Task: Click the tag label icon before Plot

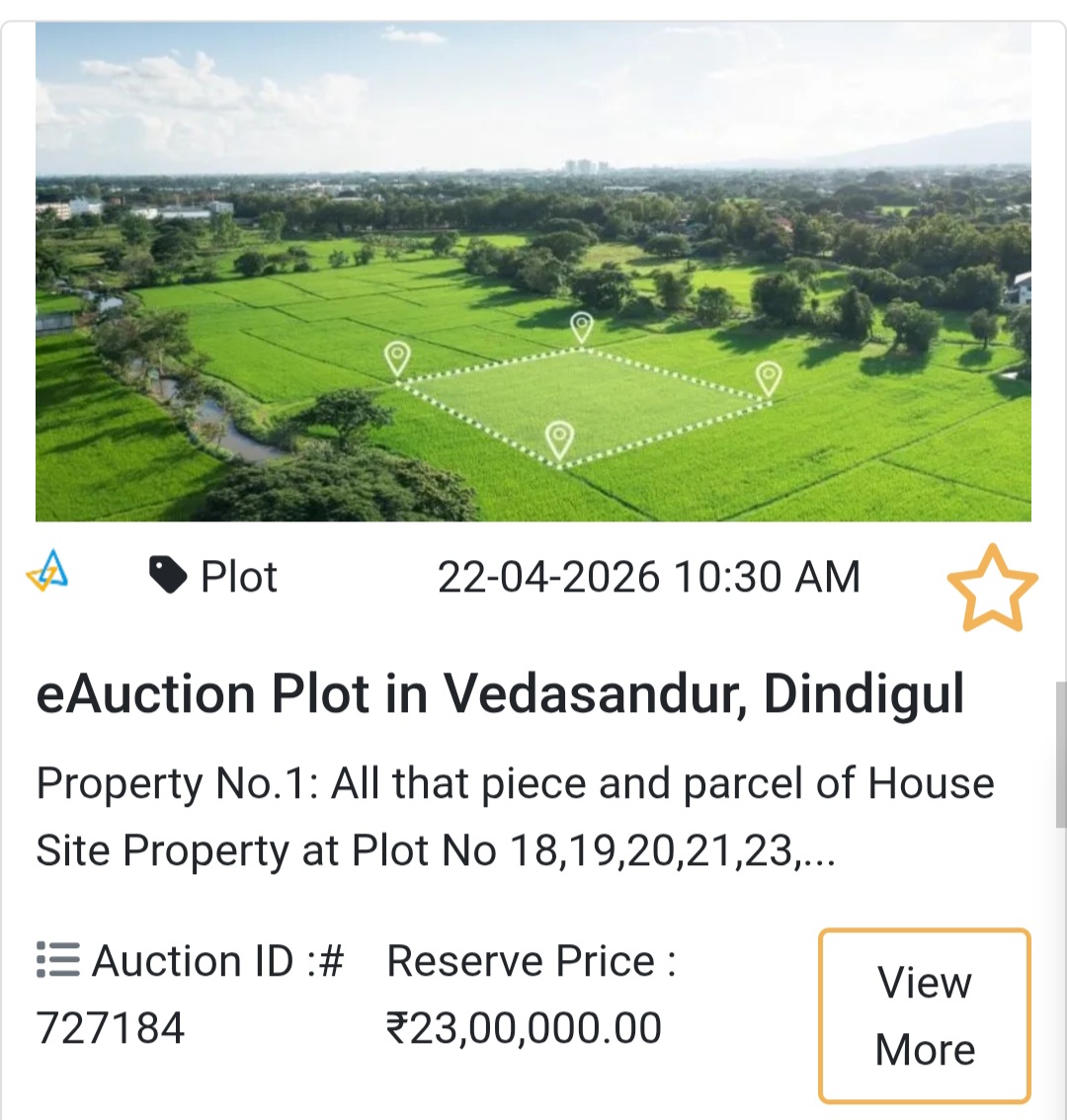Action: pyautogui.click(x=168, y=573)
